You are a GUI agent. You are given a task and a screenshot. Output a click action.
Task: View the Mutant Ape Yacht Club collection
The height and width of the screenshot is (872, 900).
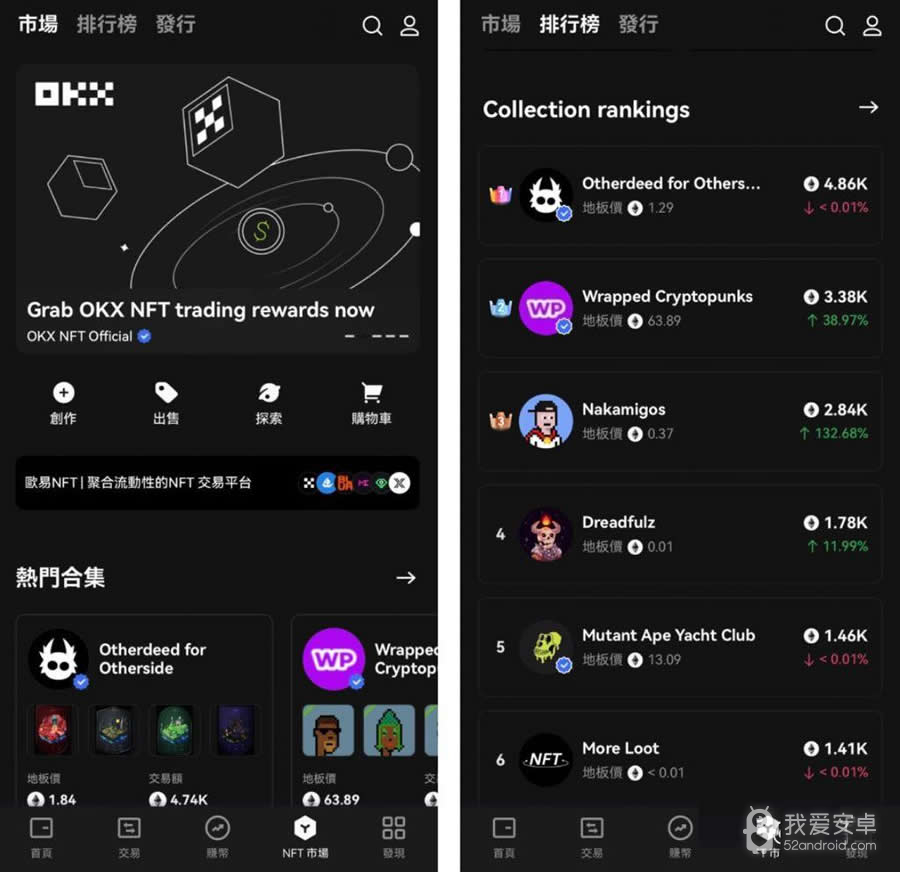click(680, 647)
